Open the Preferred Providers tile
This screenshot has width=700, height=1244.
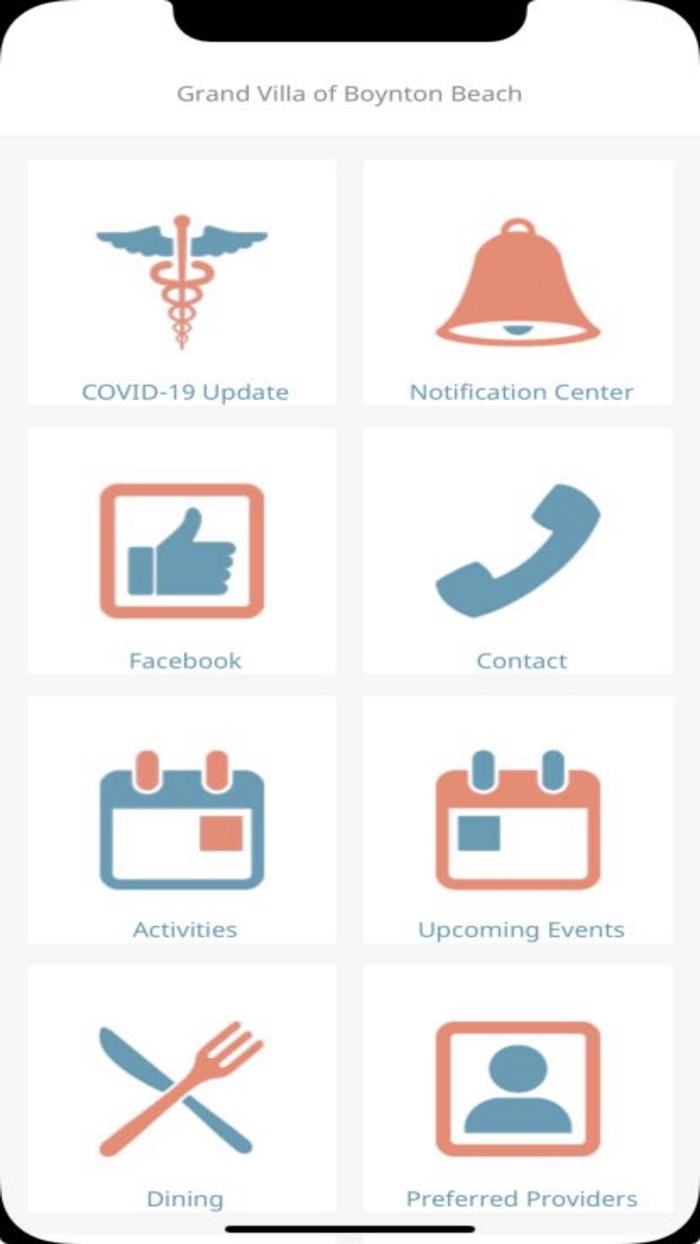pos(518,1089)
